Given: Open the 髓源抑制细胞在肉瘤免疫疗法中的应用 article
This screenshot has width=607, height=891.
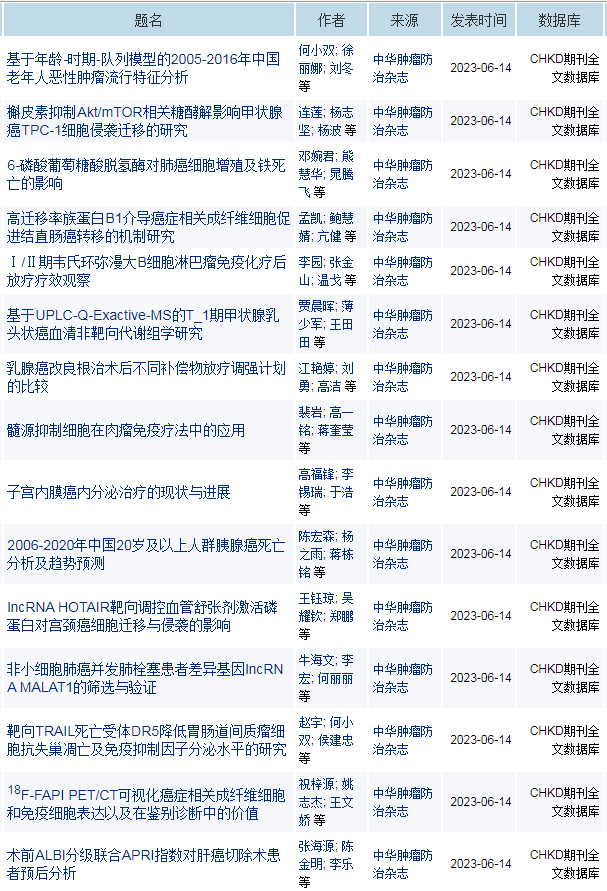Looking at the screenshot, I should point(126,431).
